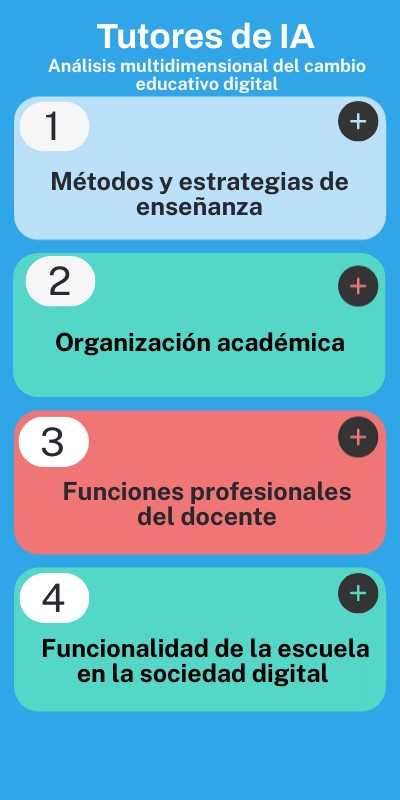Open the plus icon on Organización académica card
This screenshot has height=800, width=400.
pos(358,286)
